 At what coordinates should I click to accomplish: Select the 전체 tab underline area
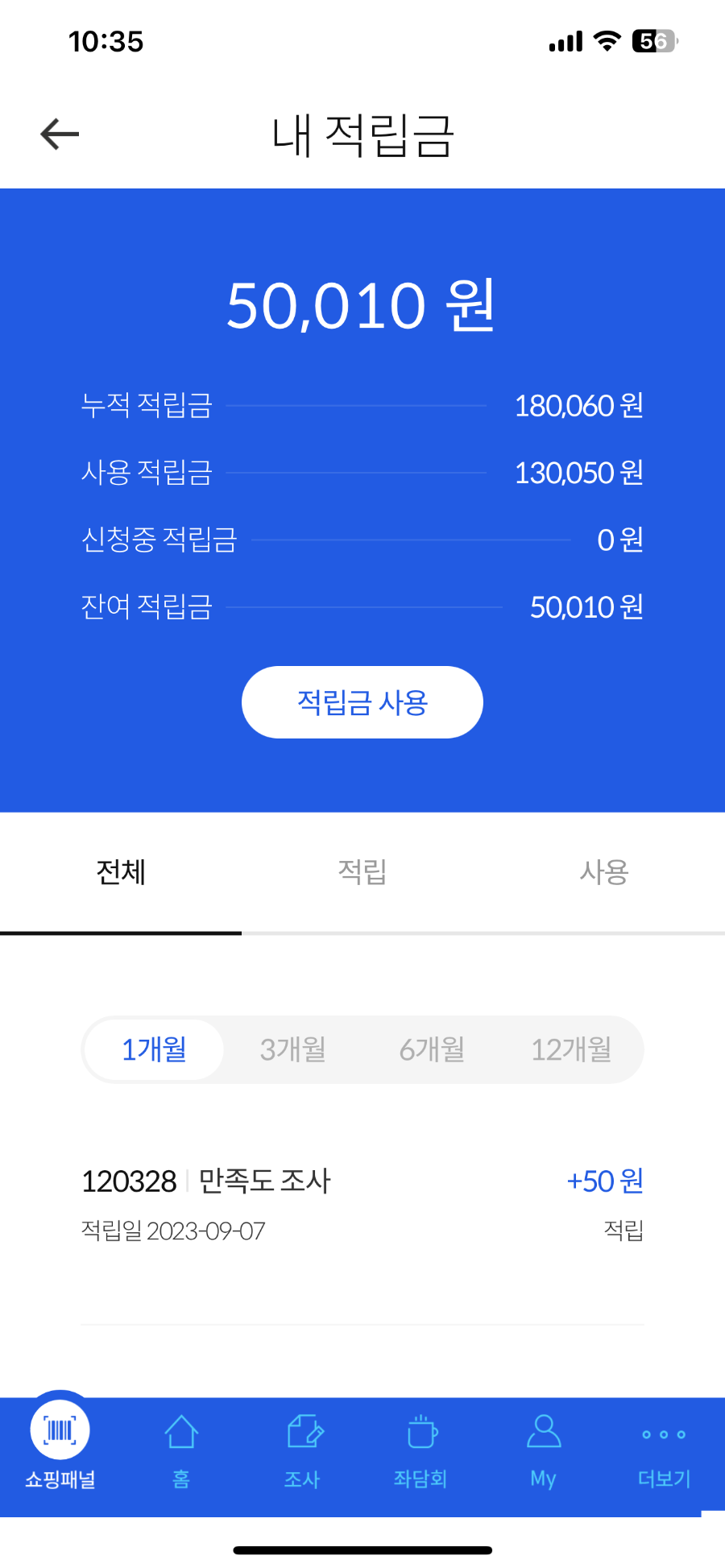[x=121, y=934]
